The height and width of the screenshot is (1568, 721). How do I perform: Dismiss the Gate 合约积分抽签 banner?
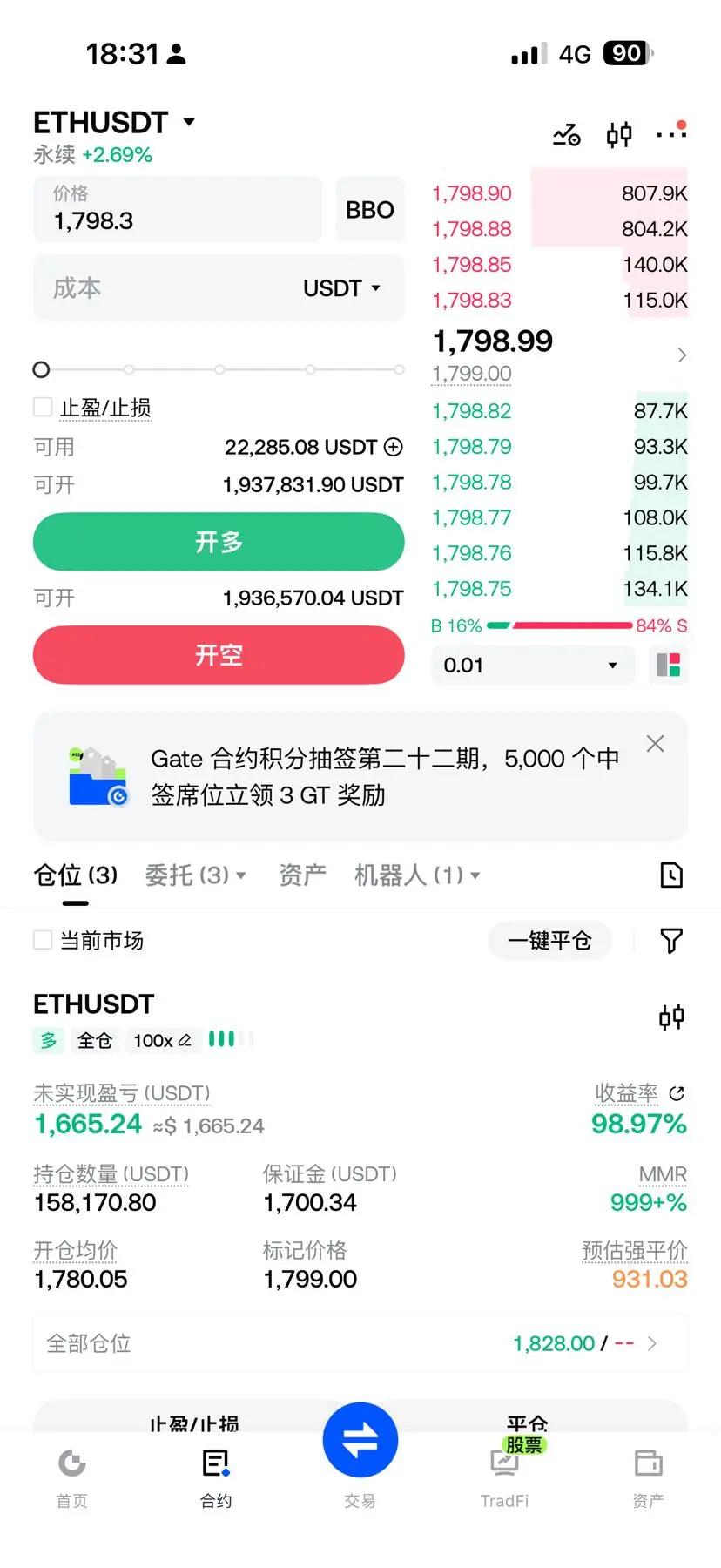(655, 744)
